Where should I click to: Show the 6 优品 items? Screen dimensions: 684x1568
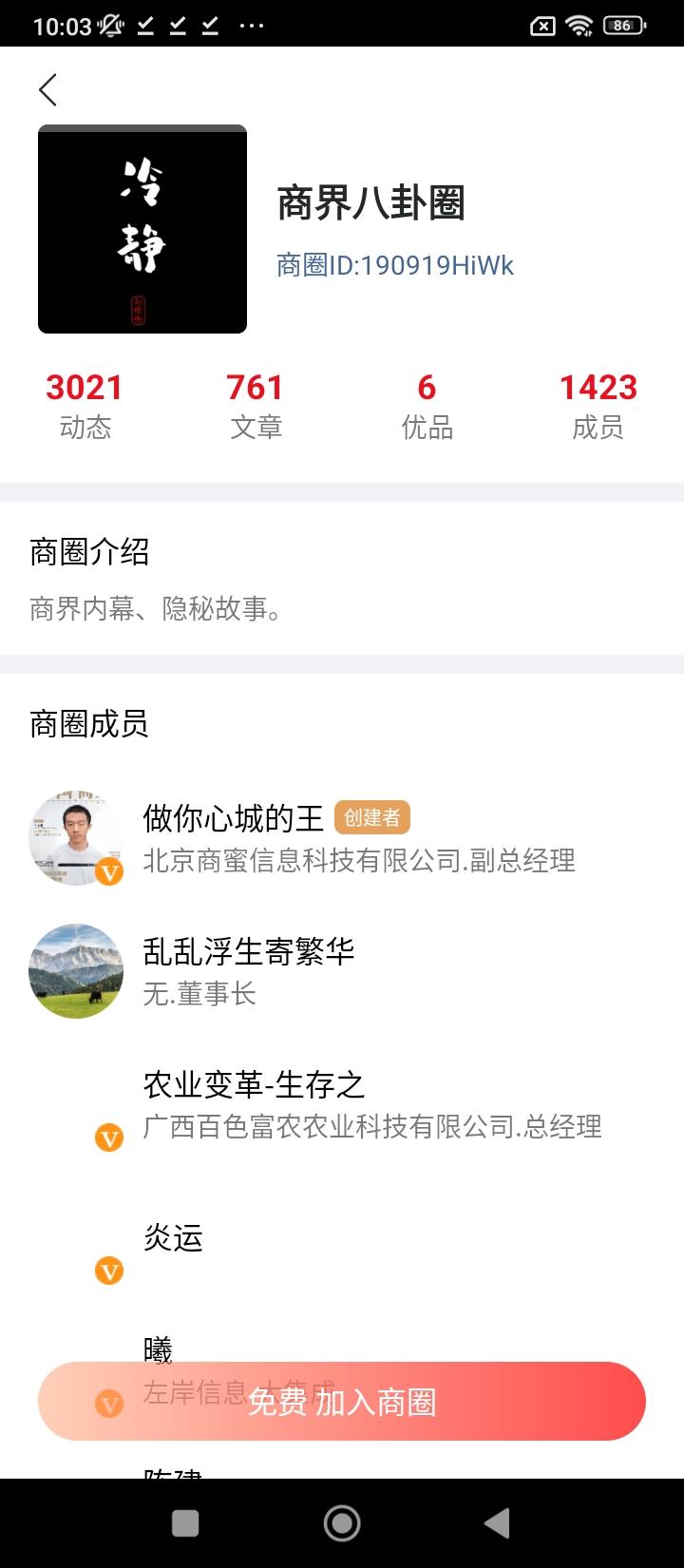click(x=427, y=405)
